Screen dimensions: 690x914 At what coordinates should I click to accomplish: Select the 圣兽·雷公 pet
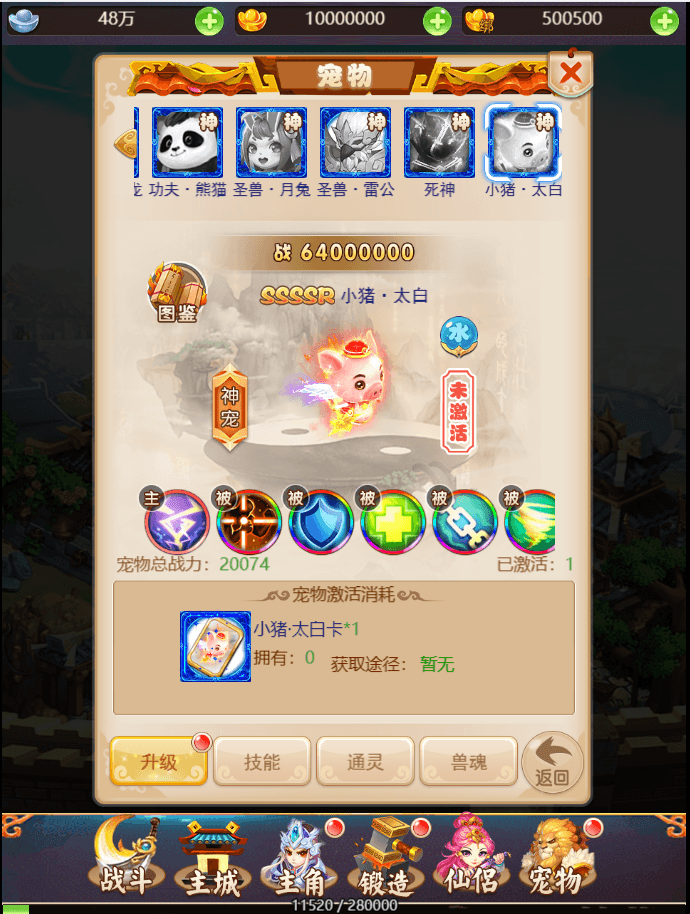(355, 142)
